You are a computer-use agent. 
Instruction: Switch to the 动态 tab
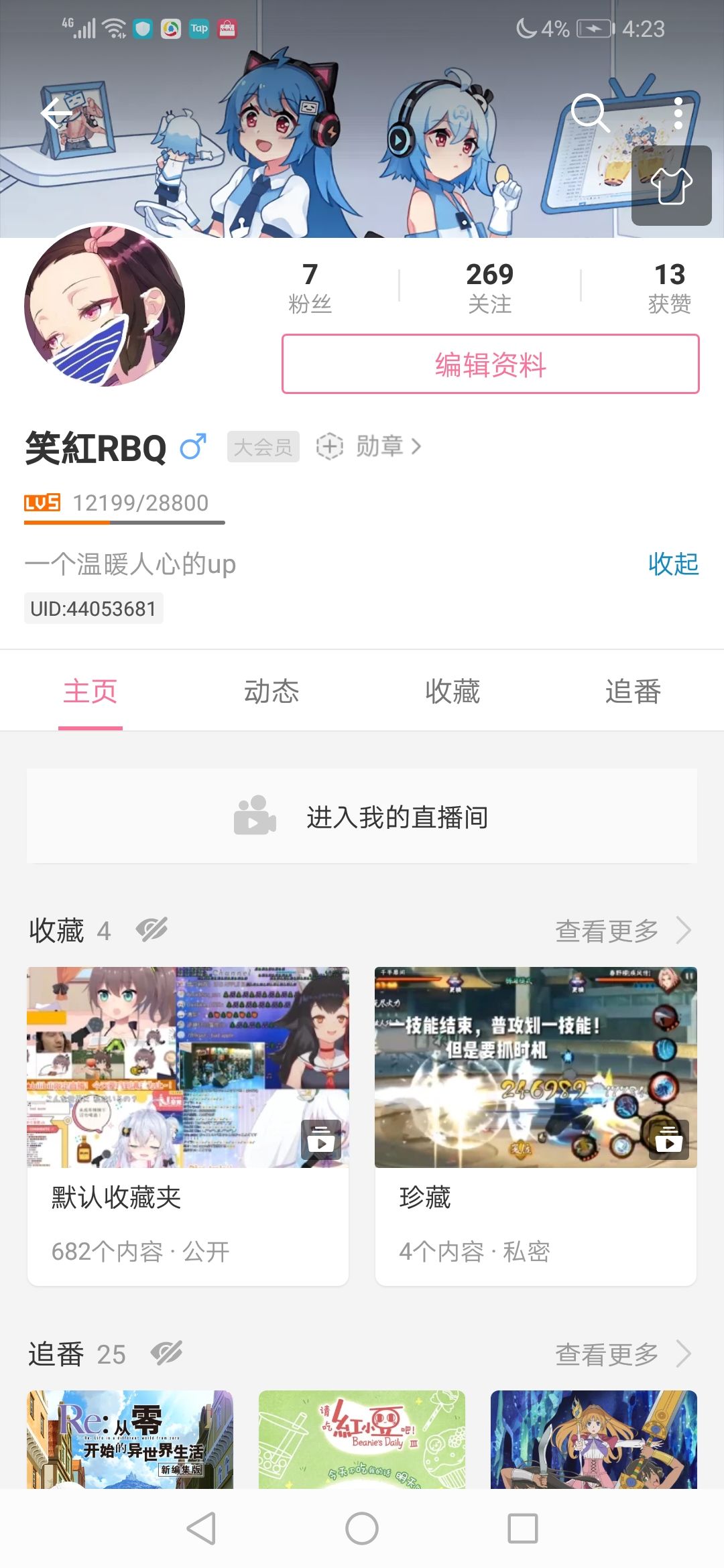point(271,692)
